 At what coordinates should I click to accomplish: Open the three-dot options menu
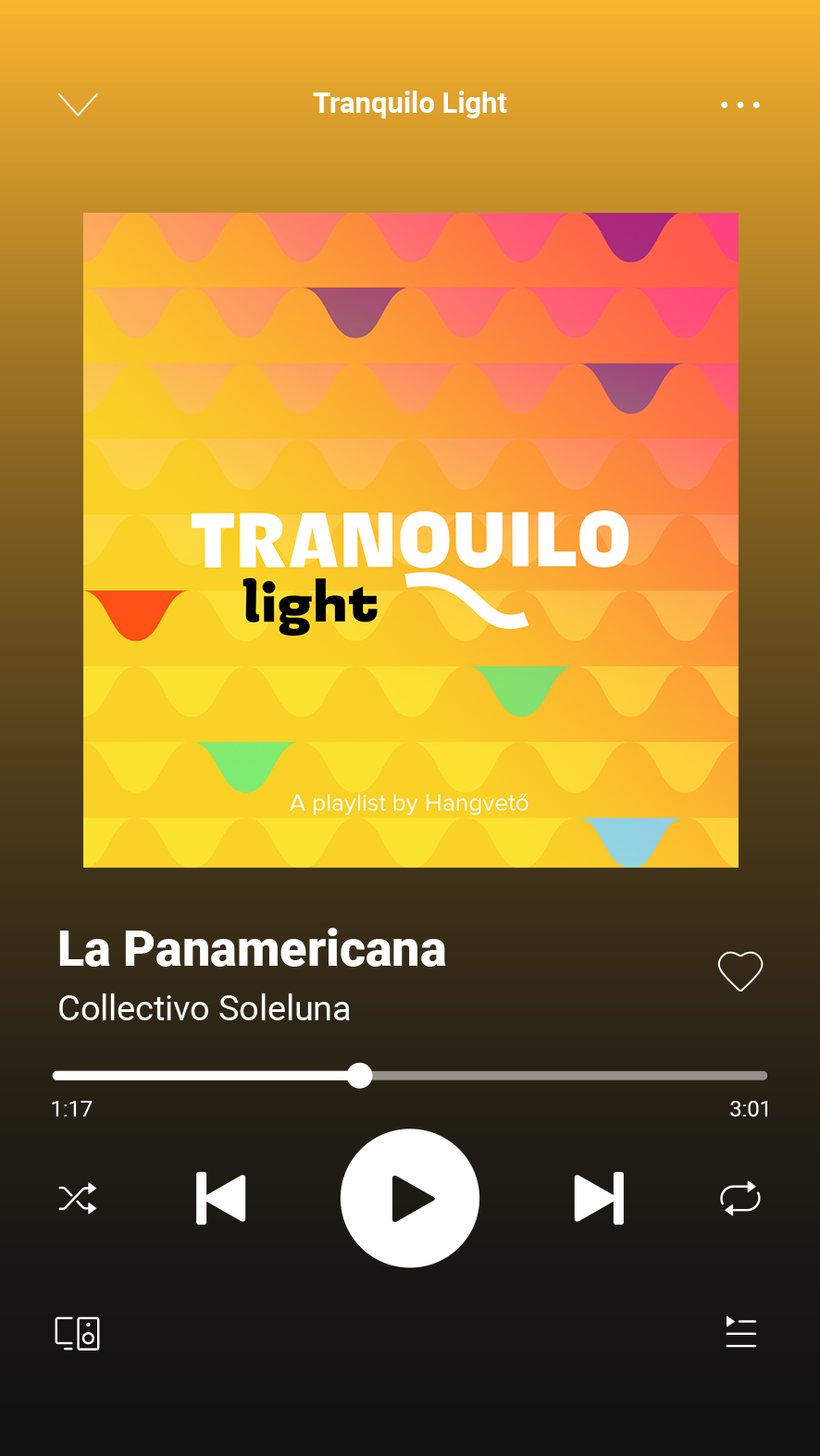(x=740, y=105)
